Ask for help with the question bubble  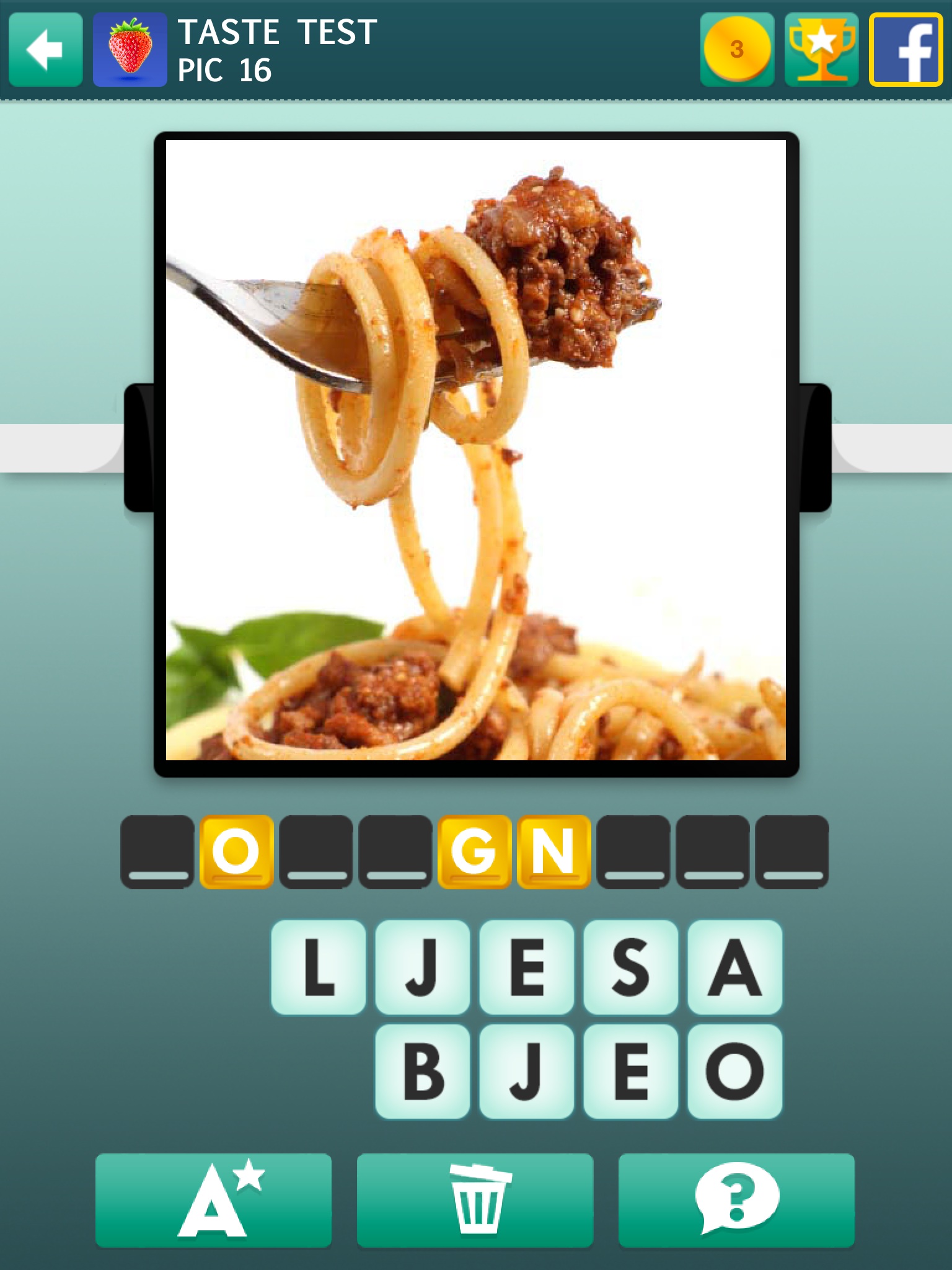(736, 1200)
